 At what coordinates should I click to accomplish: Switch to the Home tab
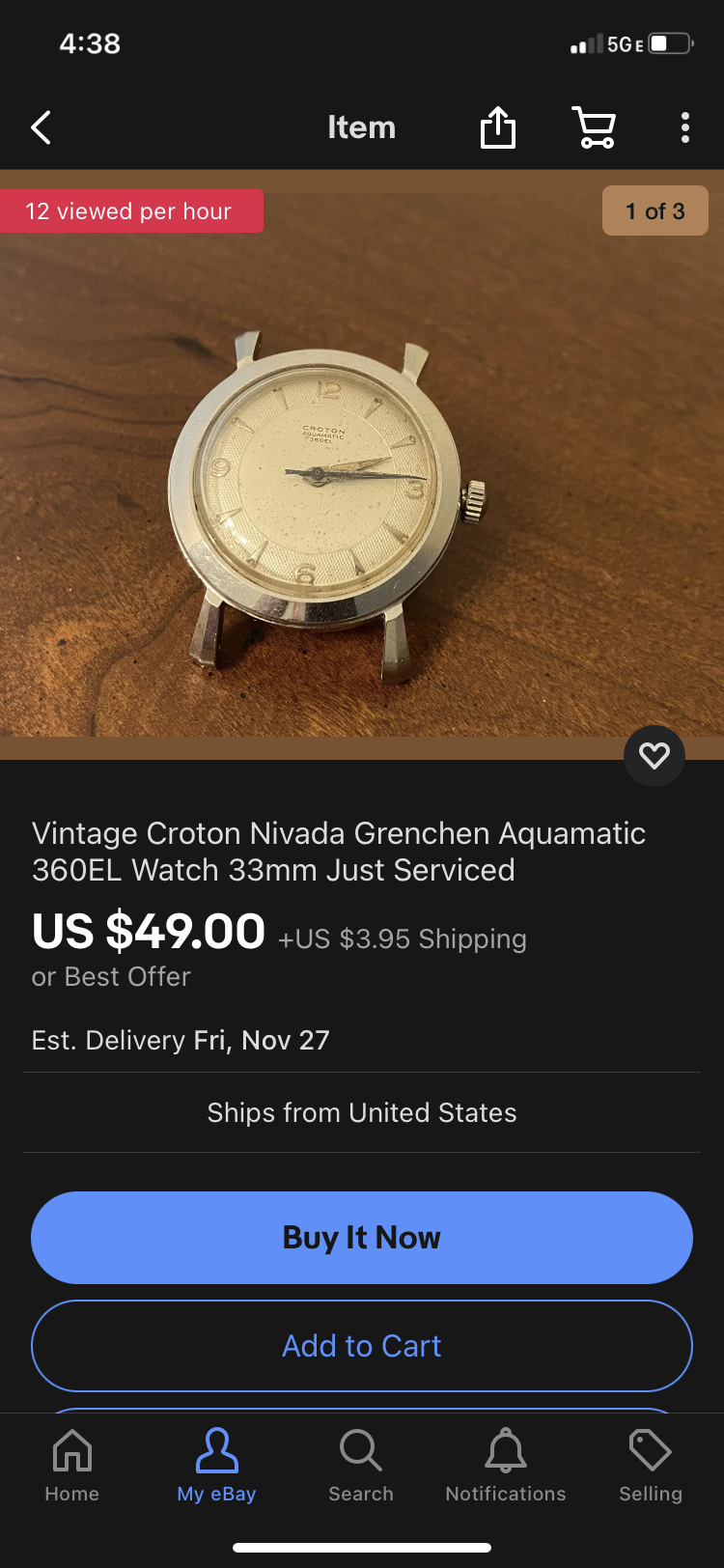[x=72, y=1466]
